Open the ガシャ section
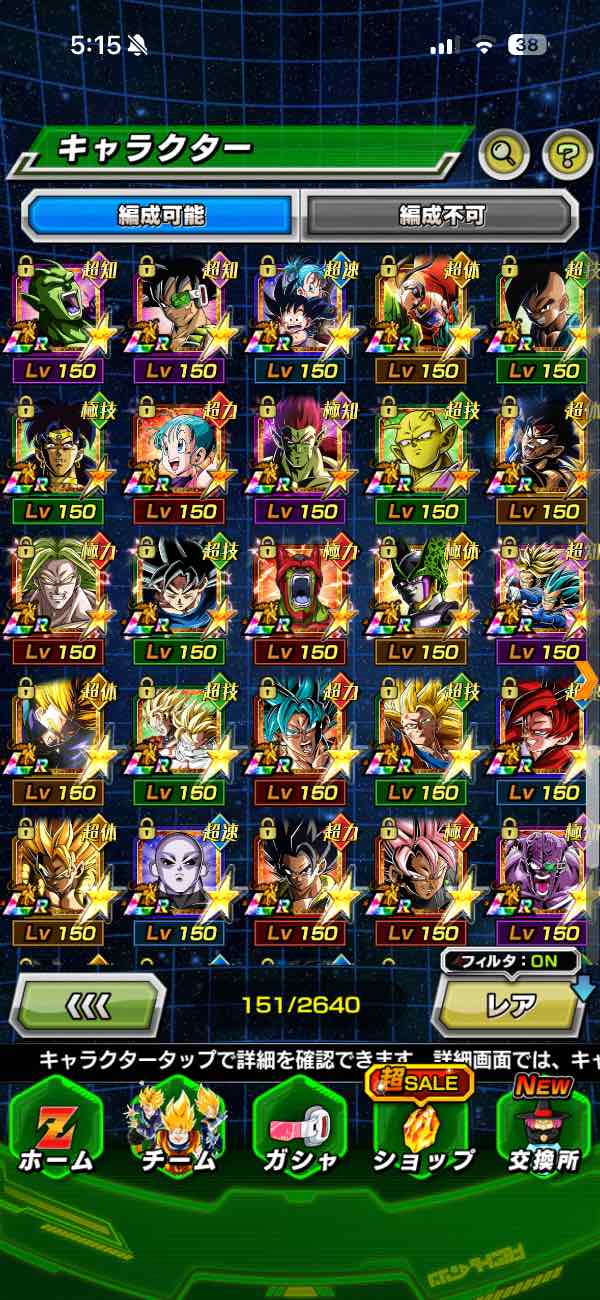Viewport: 600px width, 1300px height. click(300, 1130)
